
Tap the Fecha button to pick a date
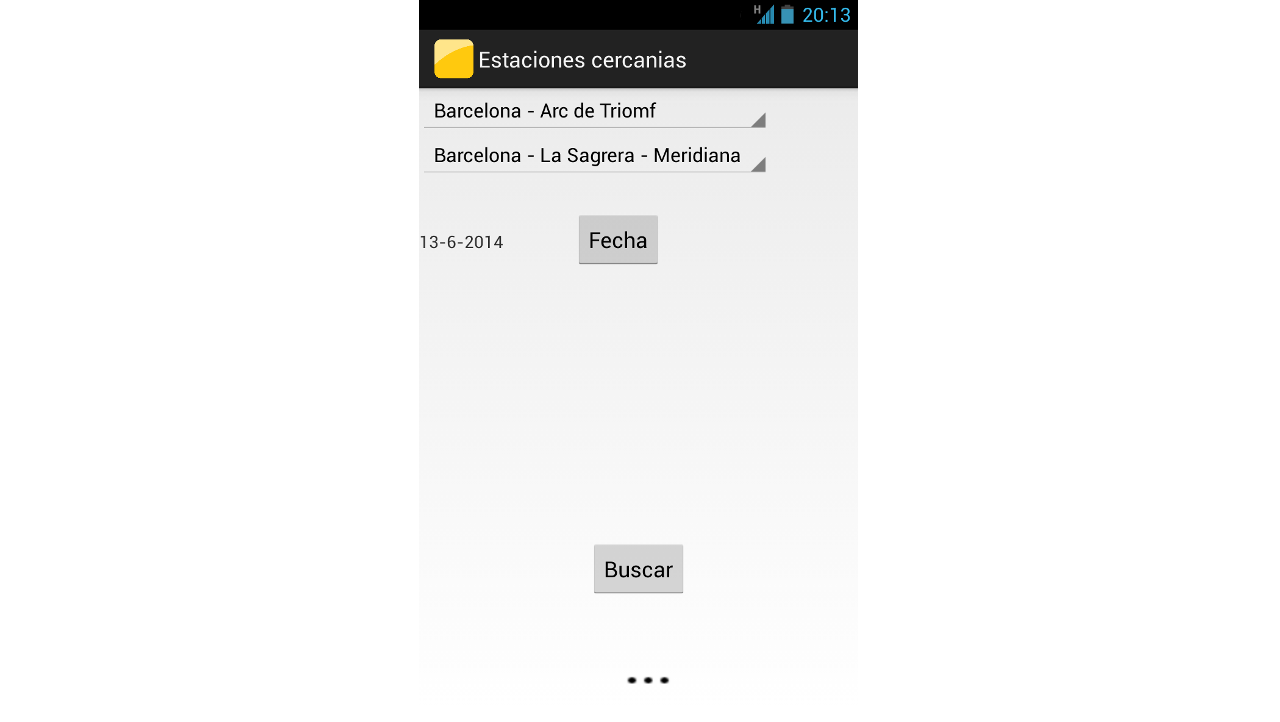[x=618, y=240]
